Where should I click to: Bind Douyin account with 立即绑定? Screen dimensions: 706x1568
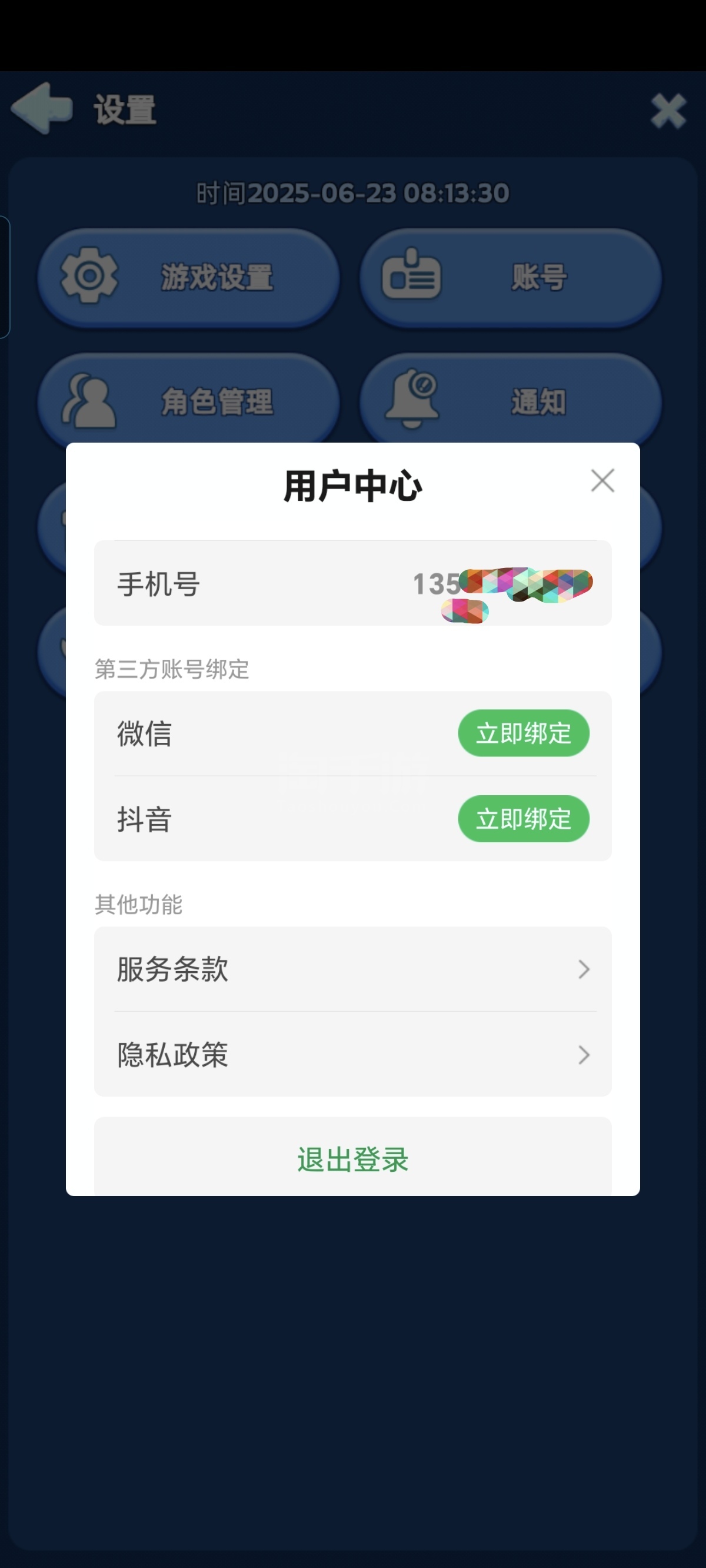tap(524, 819)
